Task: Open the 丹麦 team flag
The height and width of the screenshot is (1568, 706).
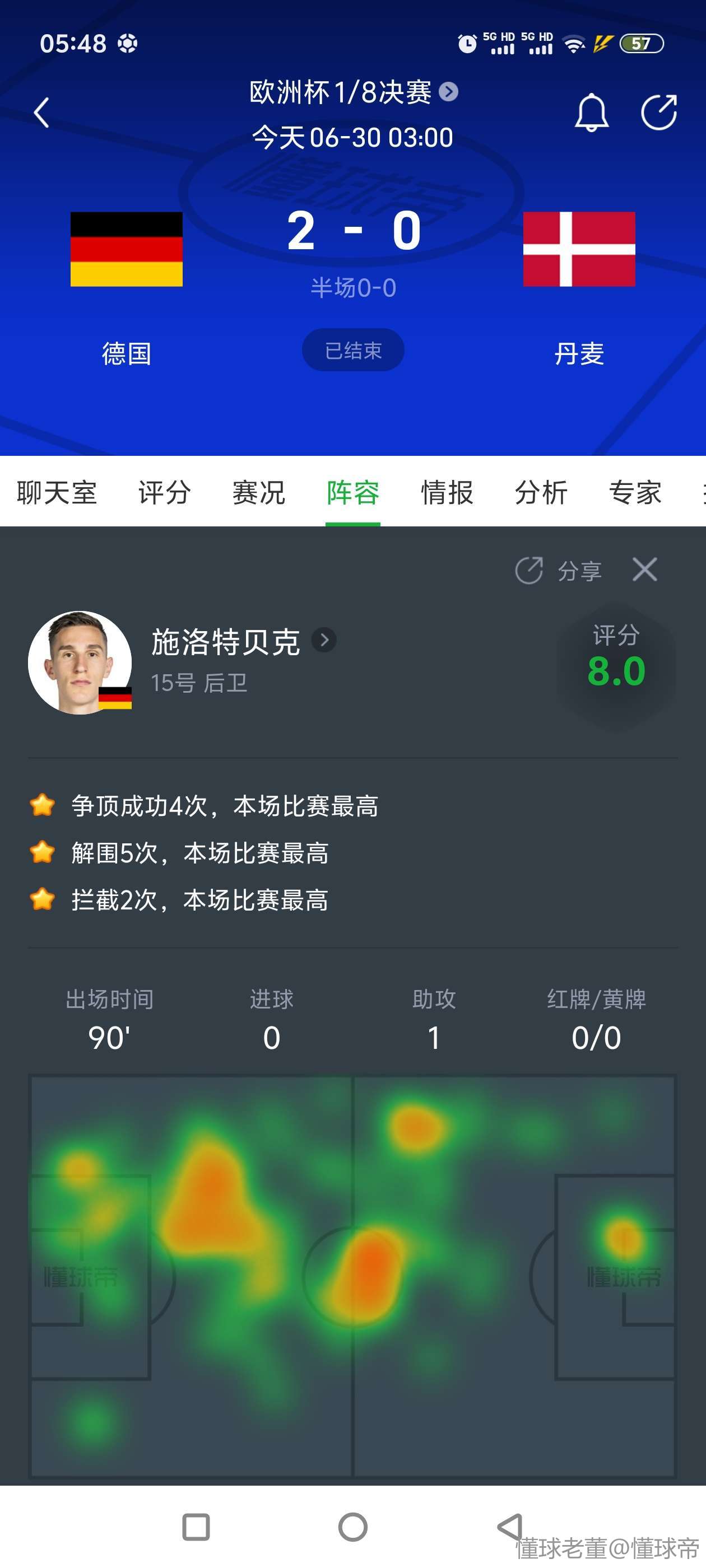Action: (x=579, y=249)
